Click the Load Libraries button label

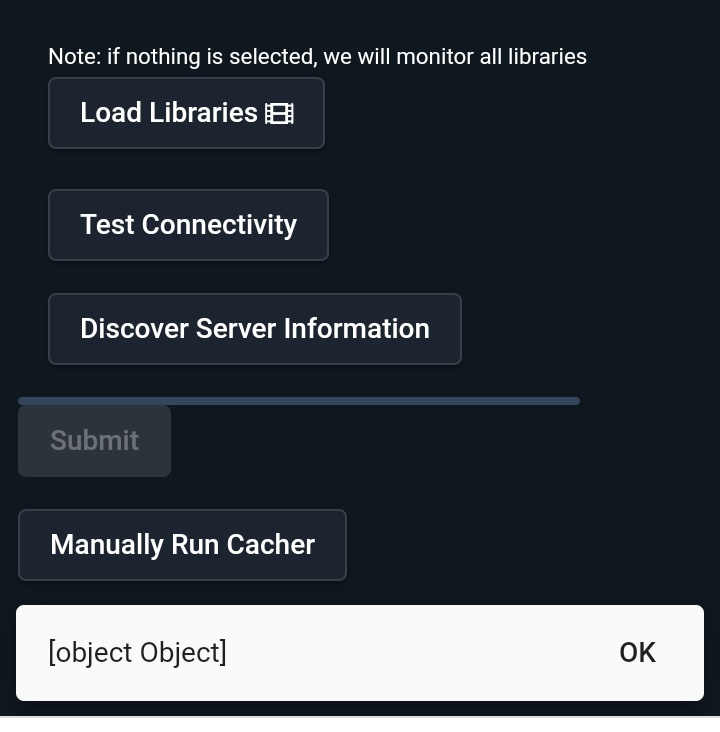(168, 112)
